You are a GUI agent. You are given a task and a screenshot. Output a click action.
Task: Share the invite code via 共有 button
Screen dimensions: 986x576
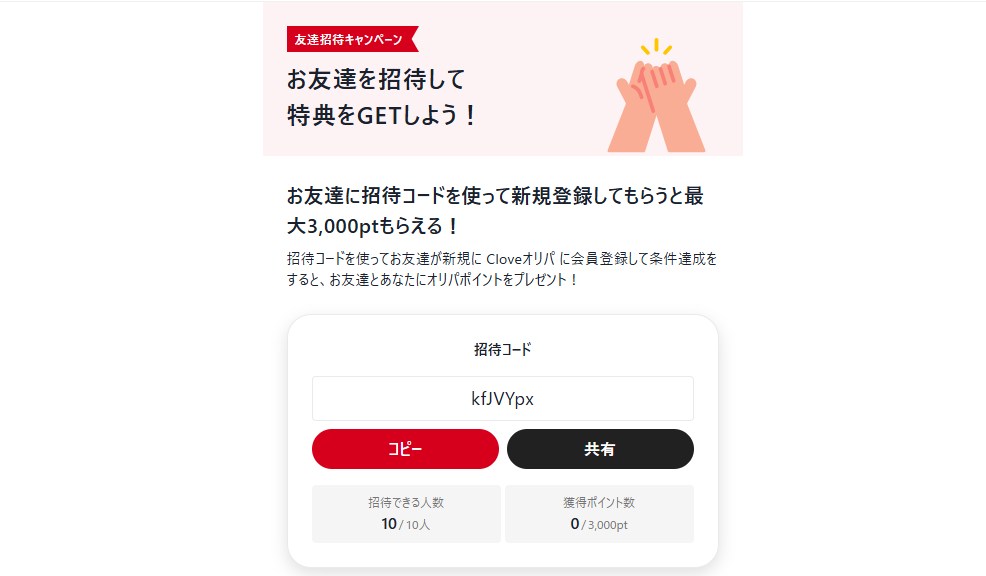pos(600,449)
